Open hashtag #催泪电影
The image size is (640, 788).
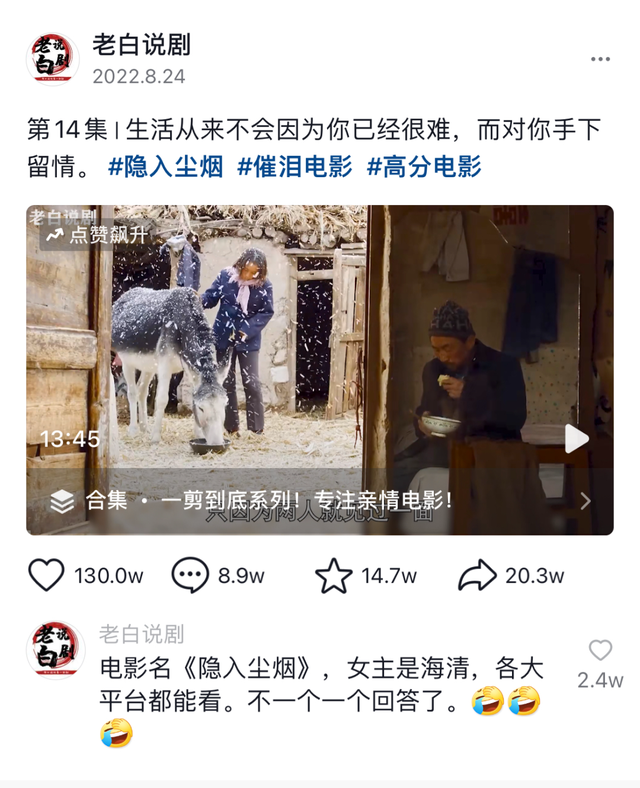point(295,166)
